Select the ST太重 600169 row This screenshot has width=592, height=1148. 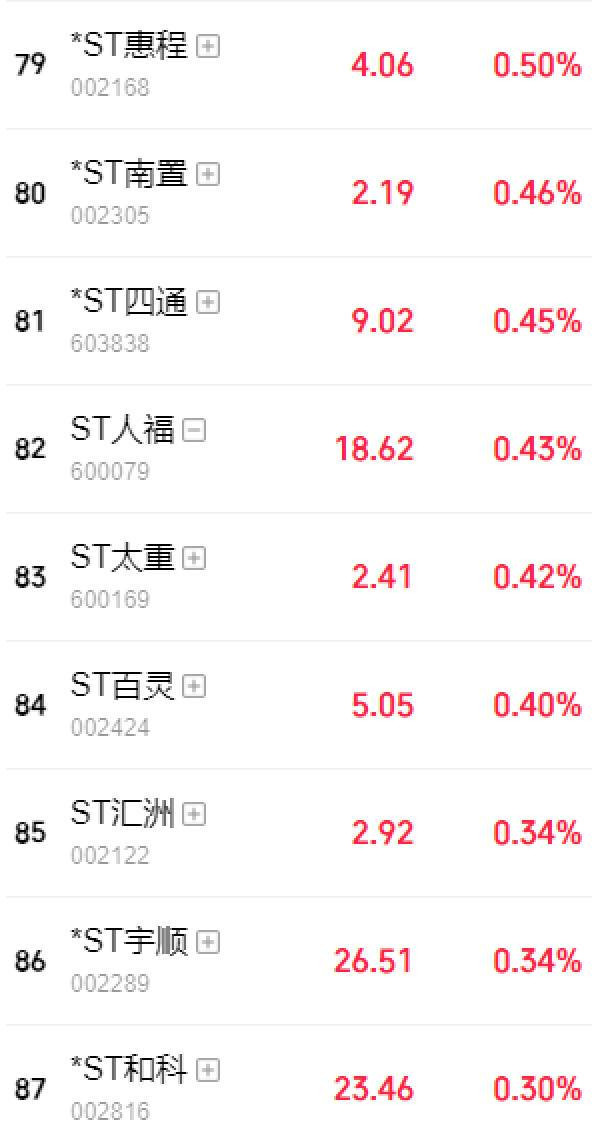(296, 577)
